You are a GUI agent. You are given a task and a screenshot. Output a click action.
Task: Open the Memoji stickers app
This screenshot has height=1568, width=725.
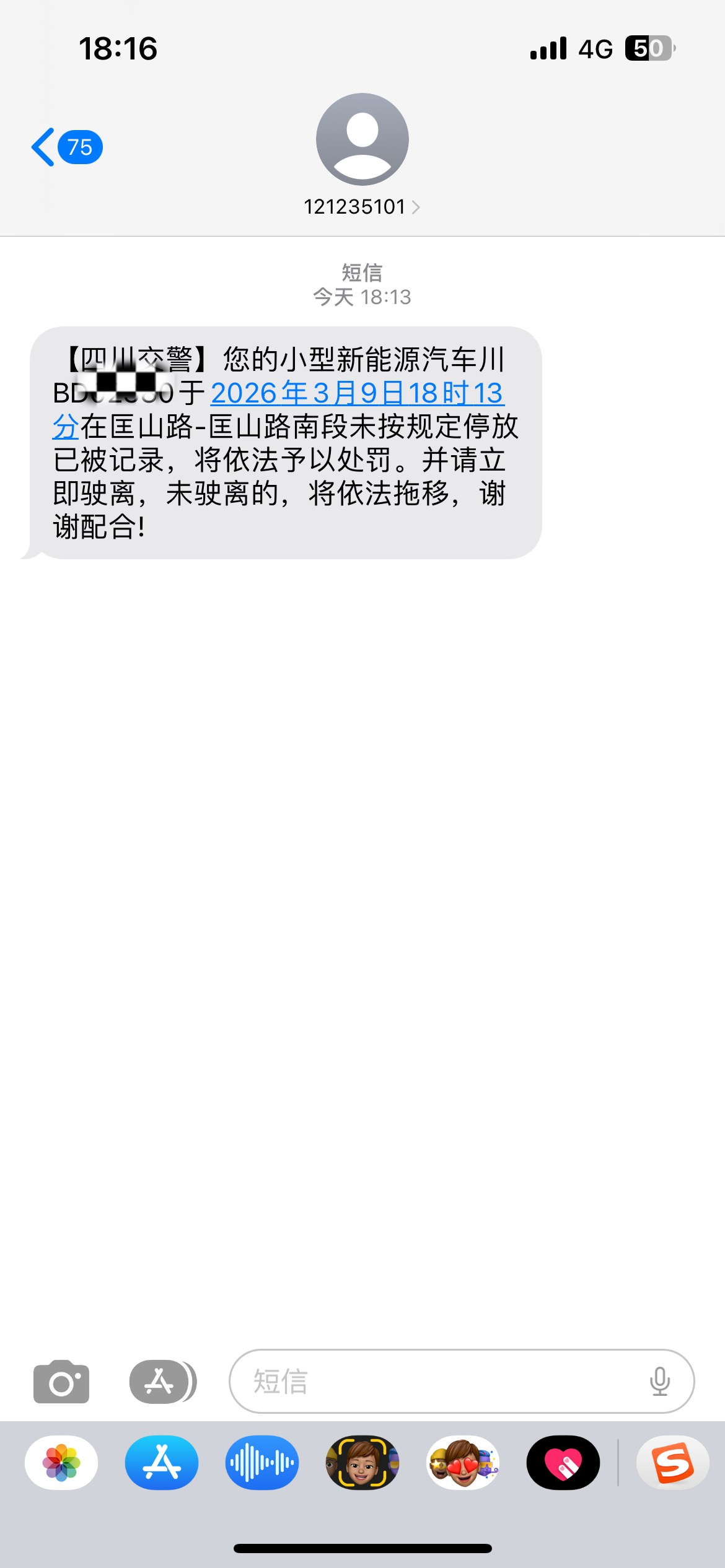[x=463, y=1463]
